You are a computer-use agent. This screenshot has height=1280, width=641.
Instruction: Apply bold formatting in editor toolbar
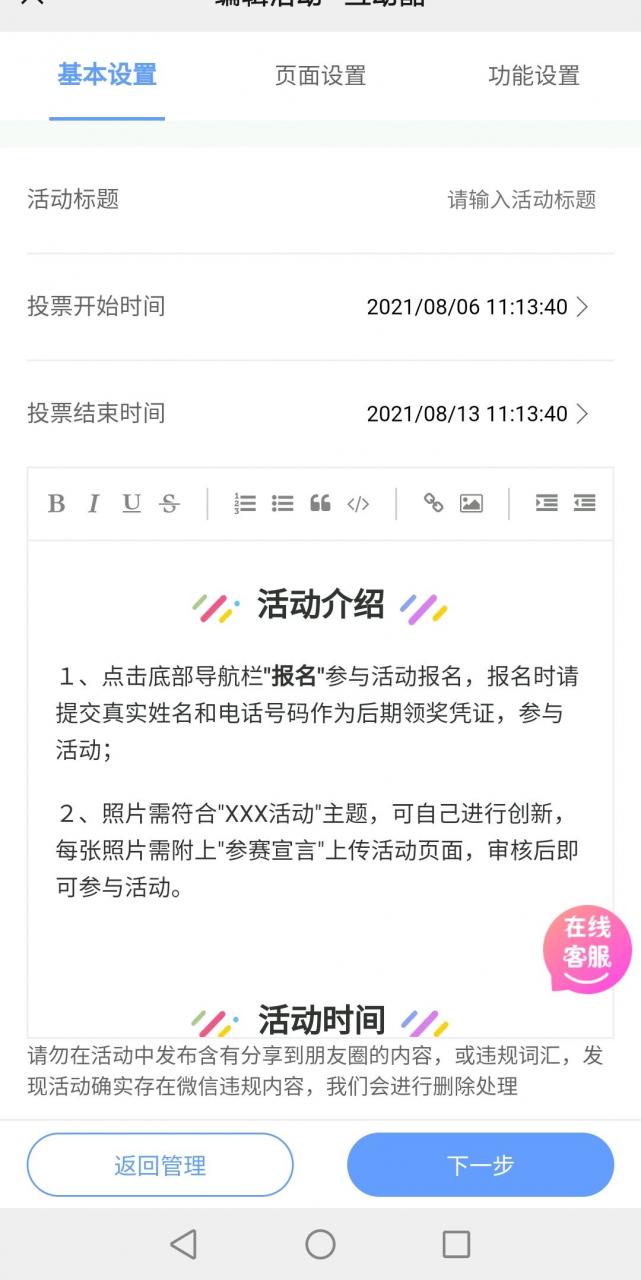click(57, 504)
